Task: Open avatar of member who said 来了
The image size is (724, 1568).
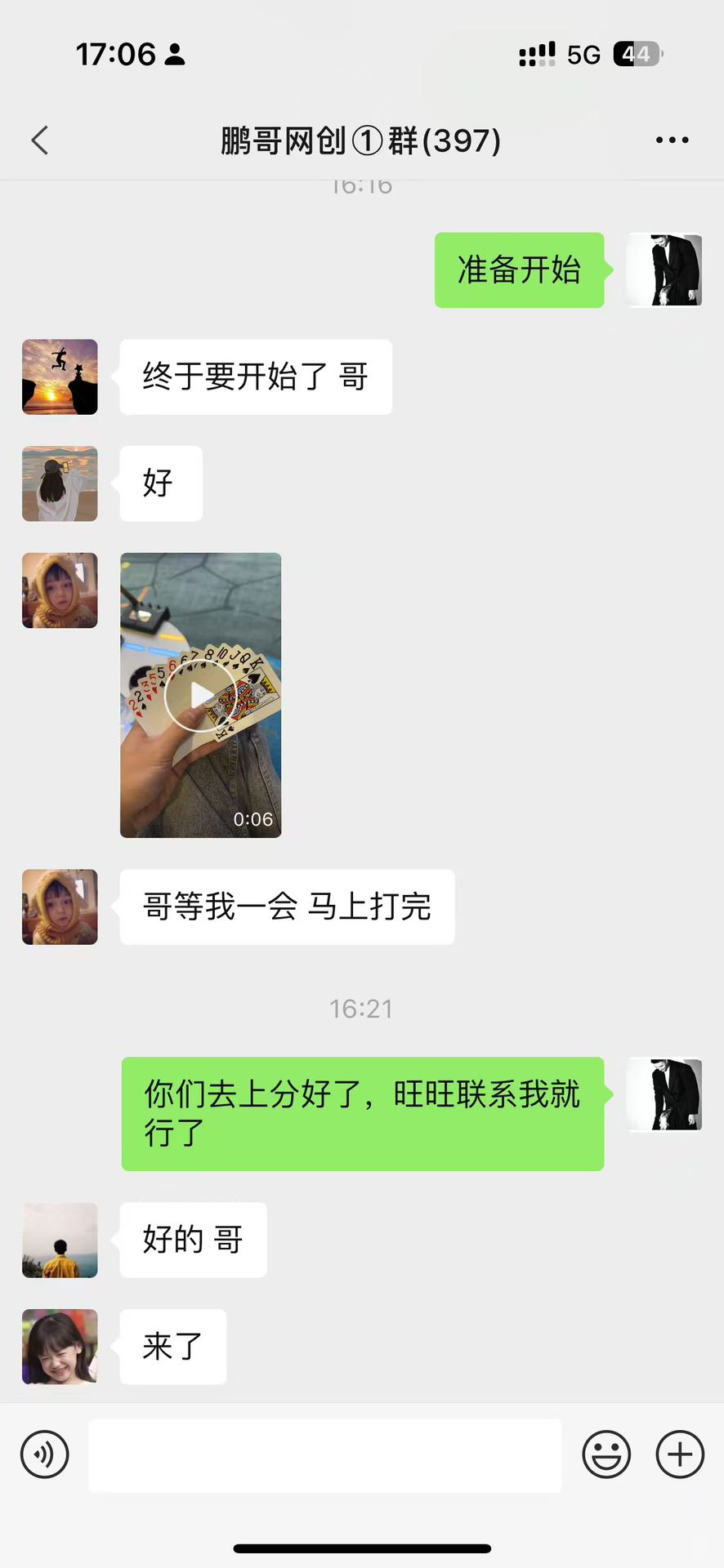Action: point(60,1347)
